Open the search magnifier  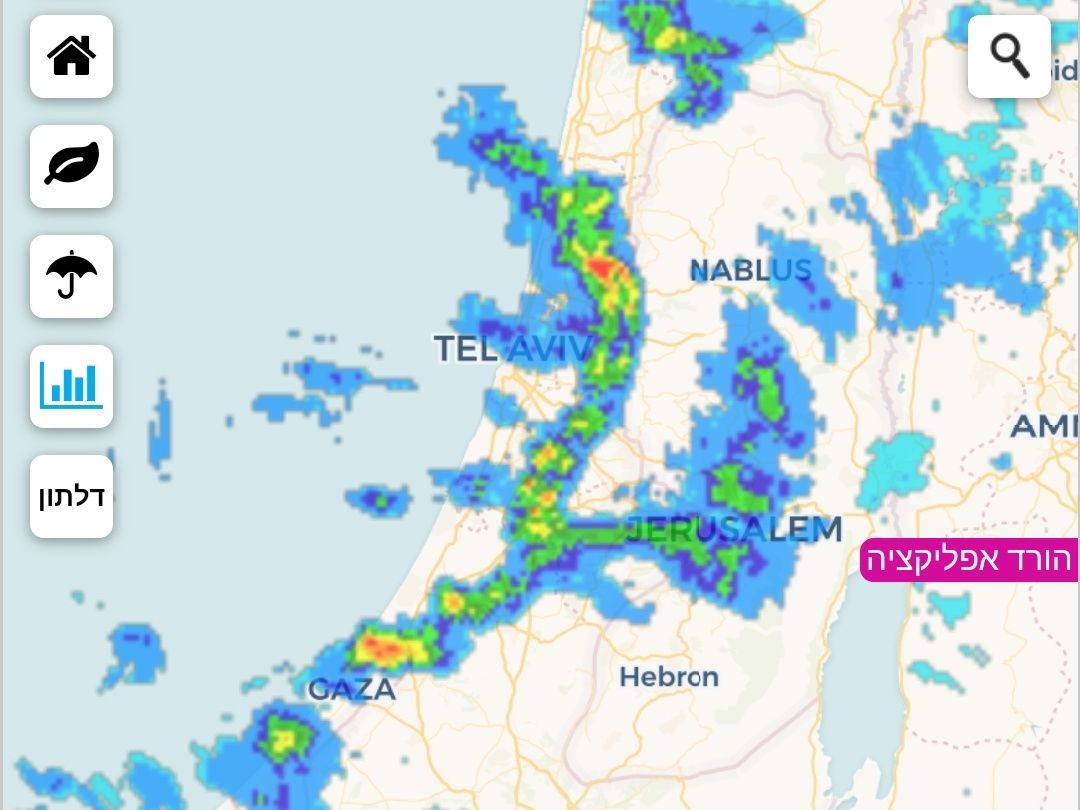(x=1009, y=56)
